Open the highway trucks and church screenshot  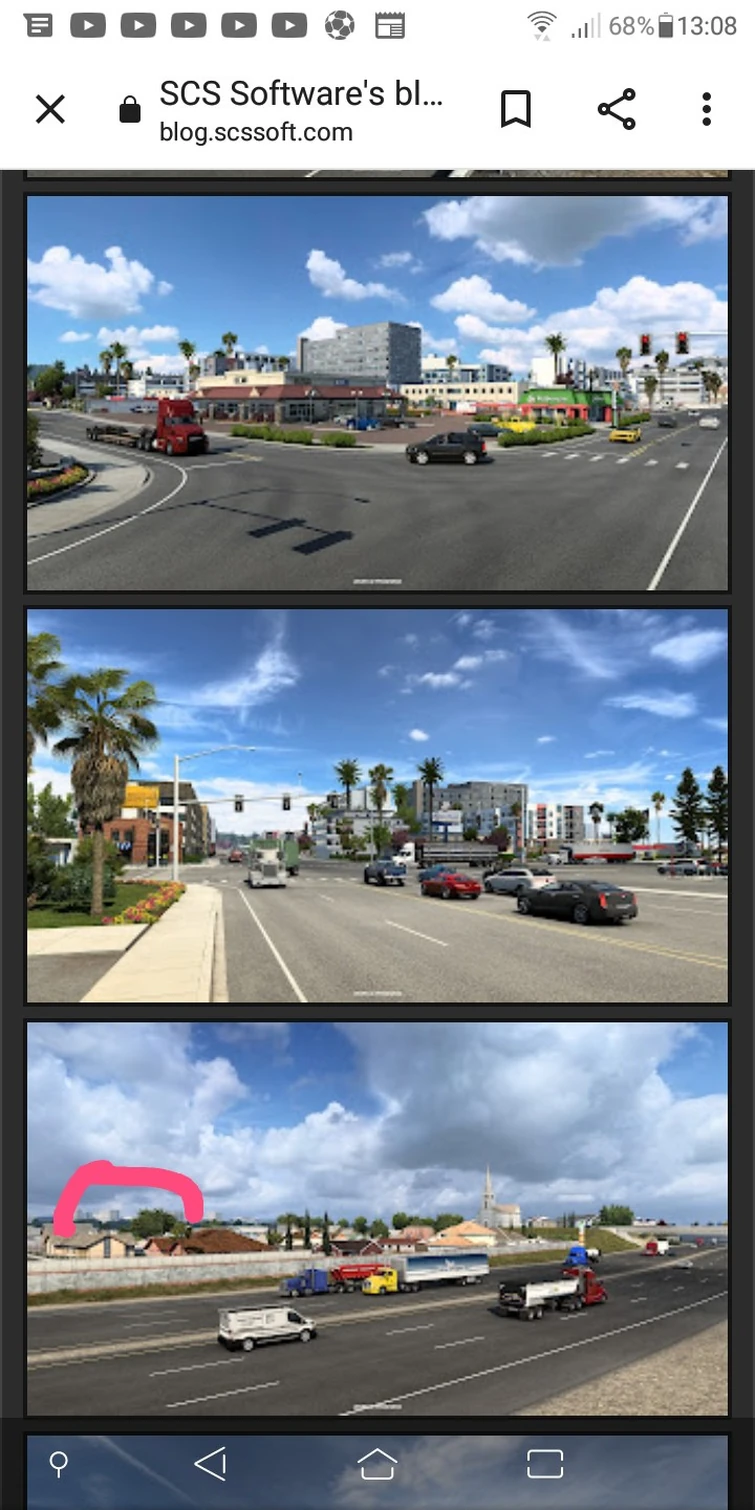pos(377,1218)
